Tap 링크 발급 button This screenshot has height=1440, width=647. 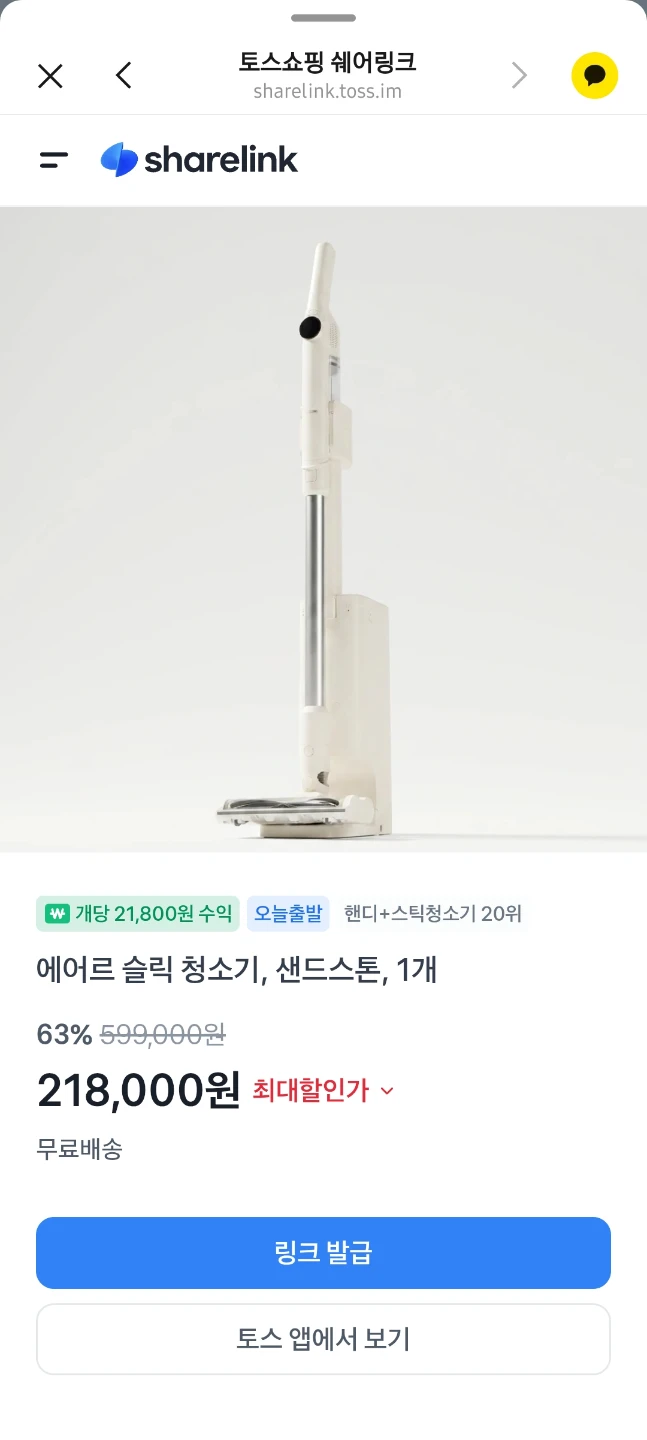click(323, 1253)
